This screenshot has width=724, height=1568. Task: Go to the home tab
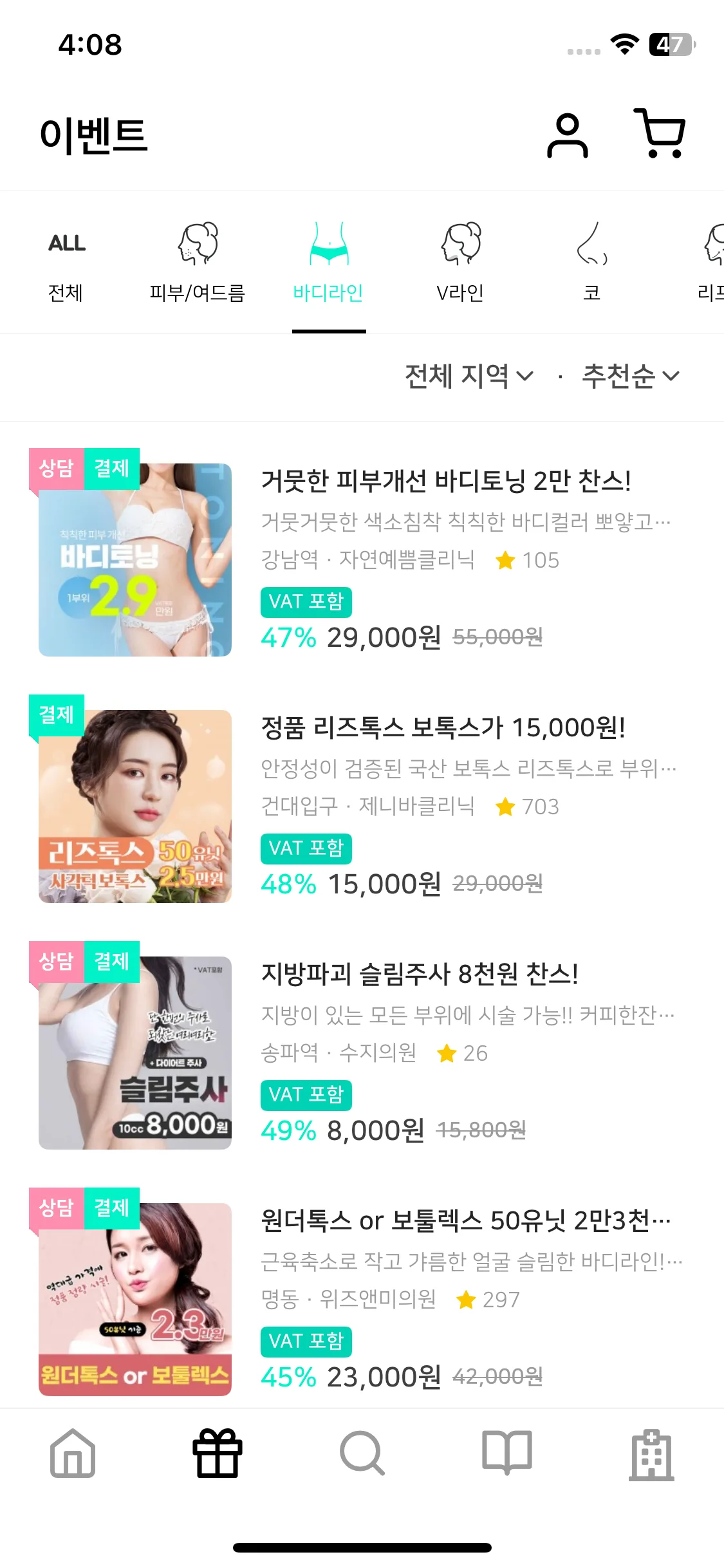pos(73,1453)
